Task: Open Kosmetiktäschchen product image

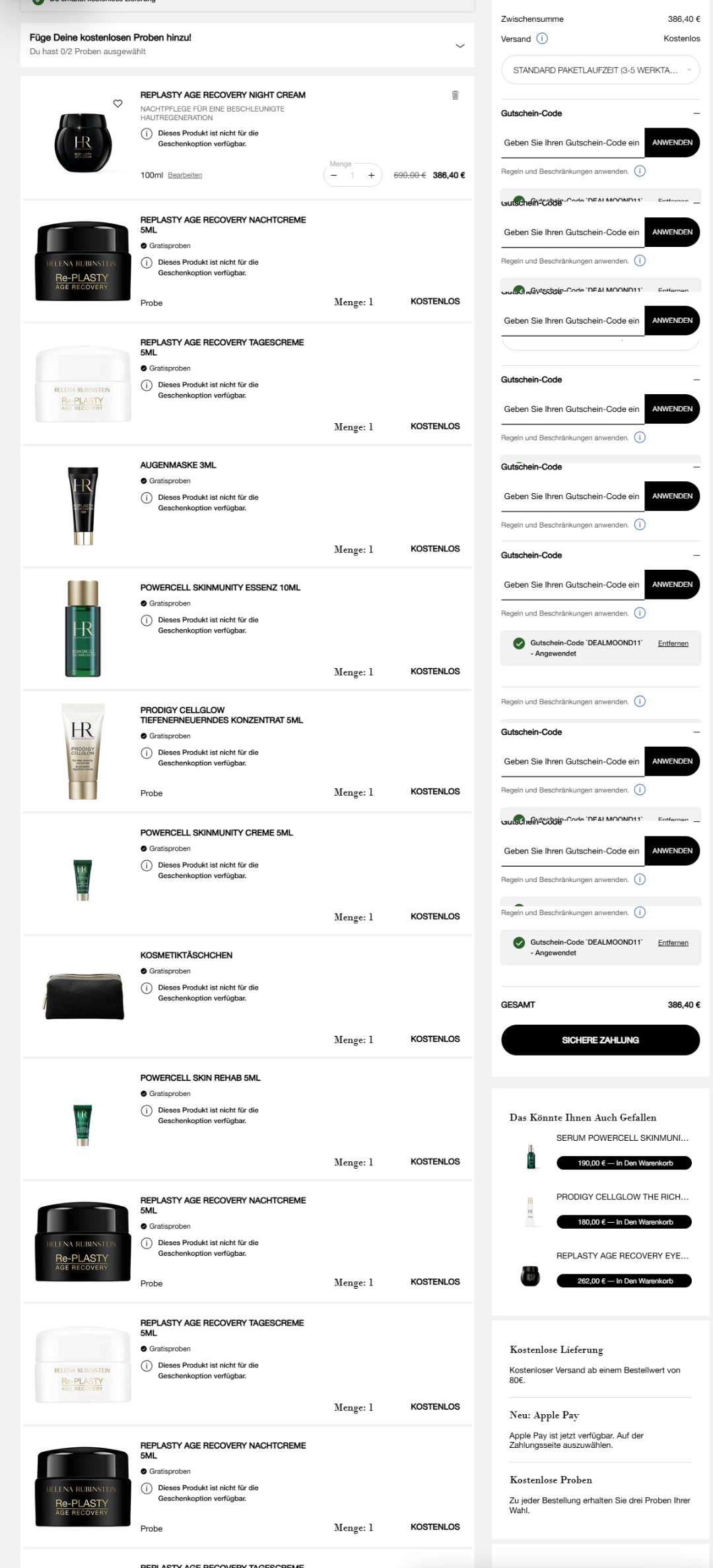Action: 83,996
